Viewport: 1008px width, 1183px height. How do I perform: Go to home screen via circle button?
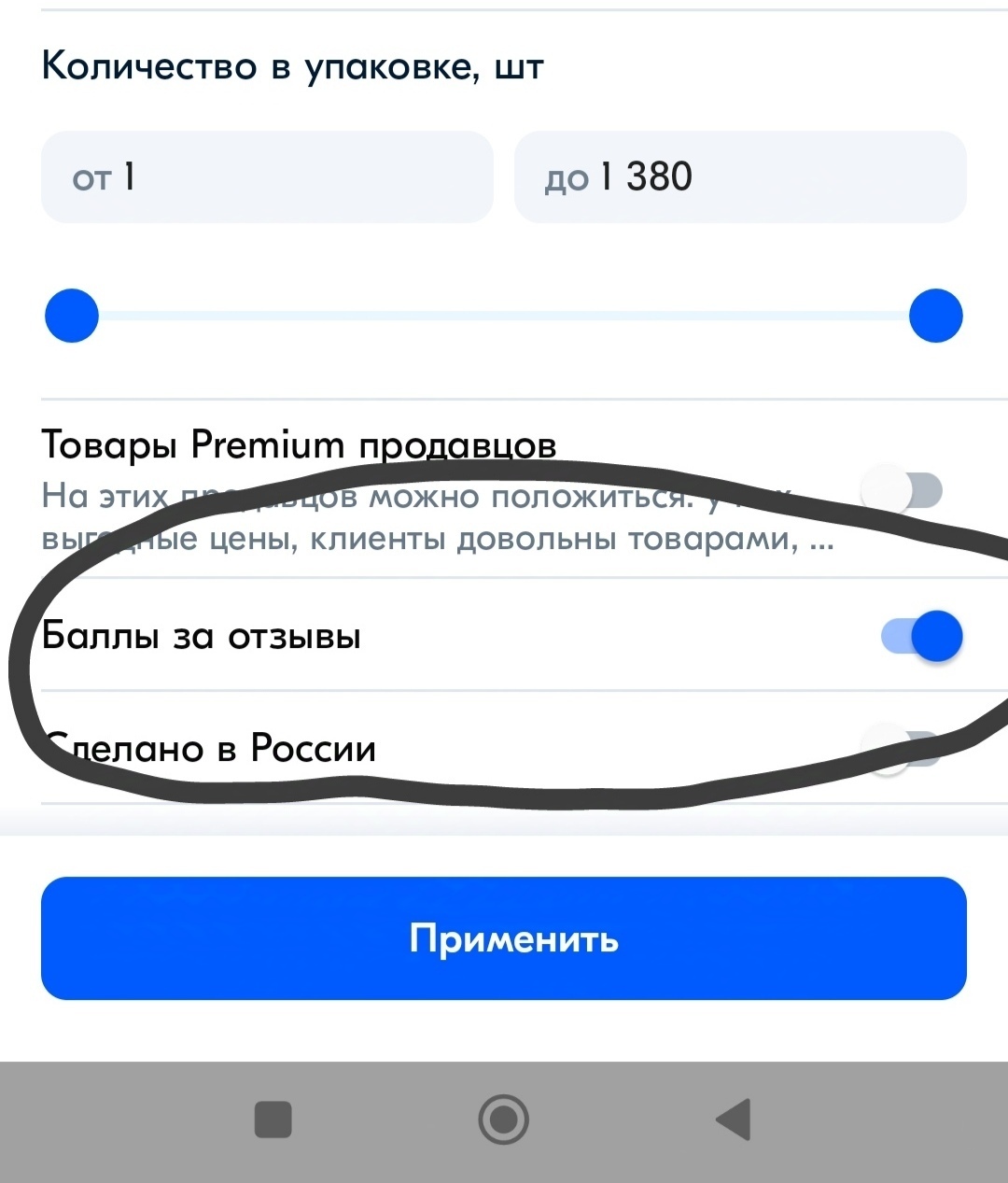[x=504, y=1119]
